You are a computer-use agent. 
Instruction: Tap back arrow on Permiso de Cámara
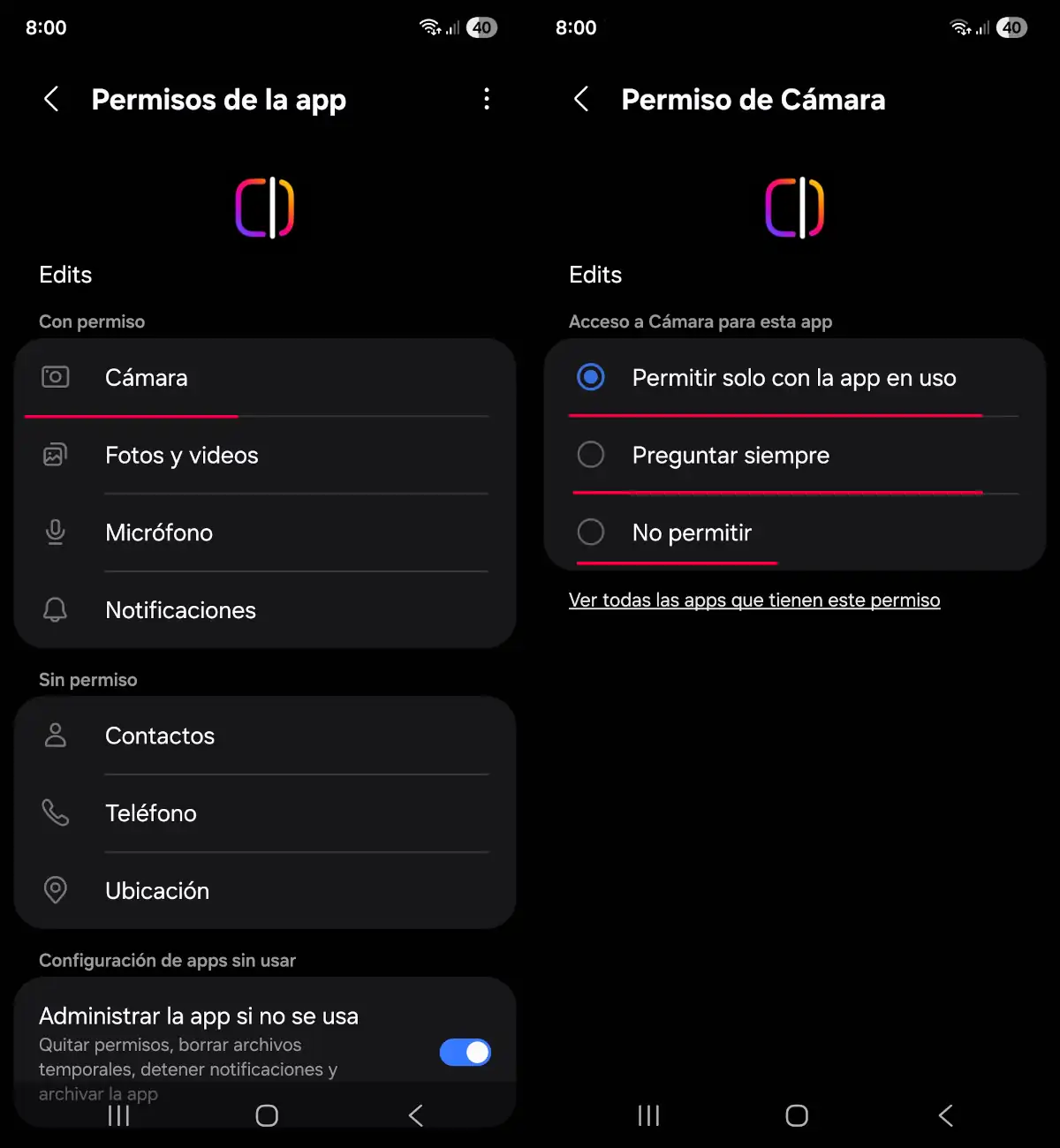pyautogui.click(x=581, y=99)
